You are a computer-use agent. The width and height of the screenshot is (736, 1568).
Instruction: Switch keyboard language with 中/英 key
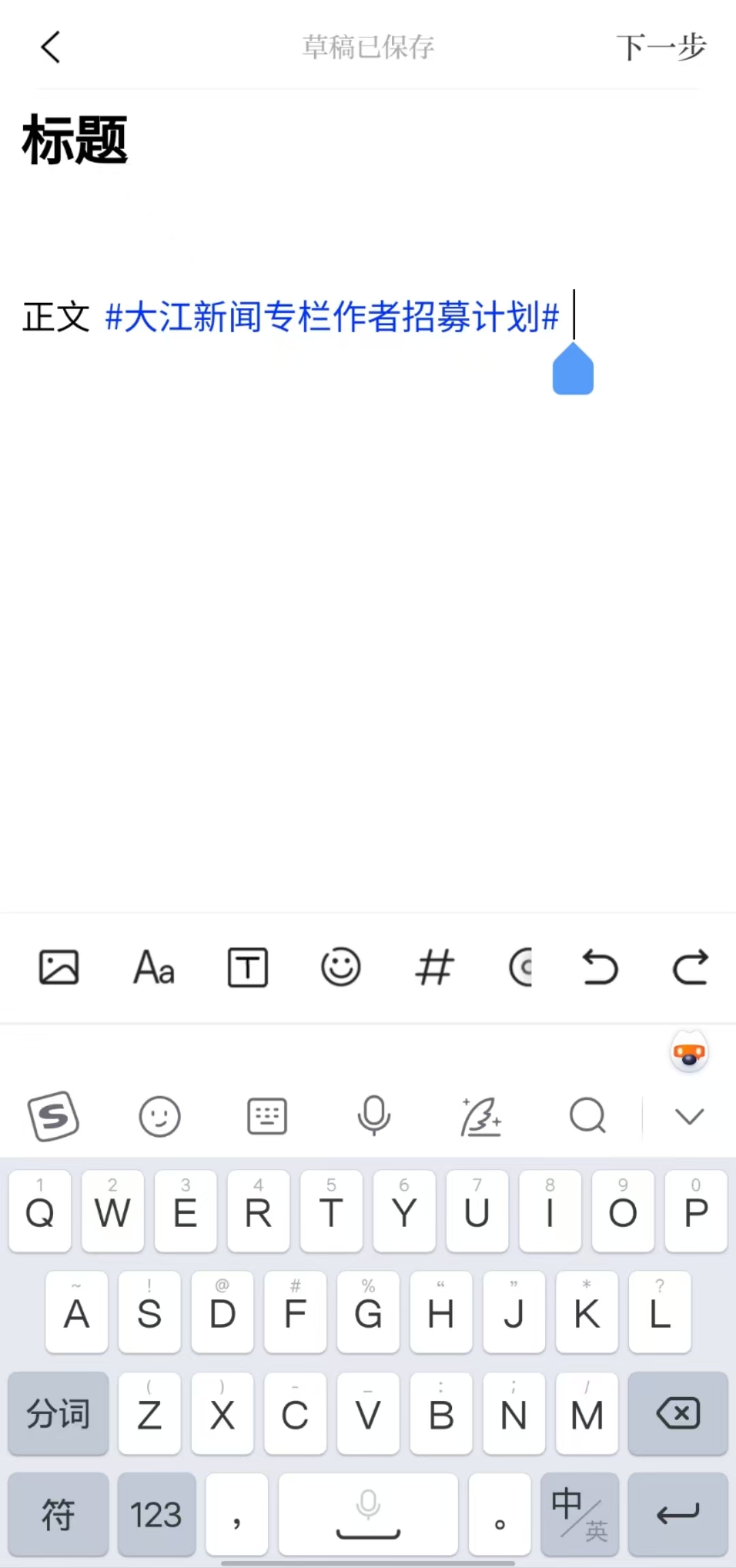tap(579, 1514)
